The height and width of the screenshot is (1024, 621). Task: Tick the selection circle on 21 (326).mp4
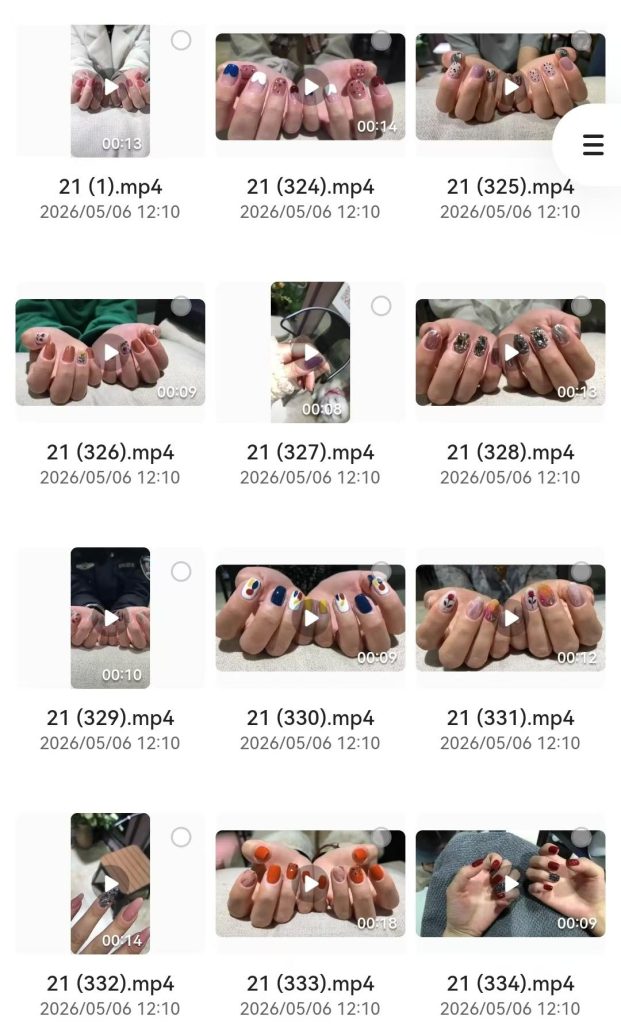point(181,306)
